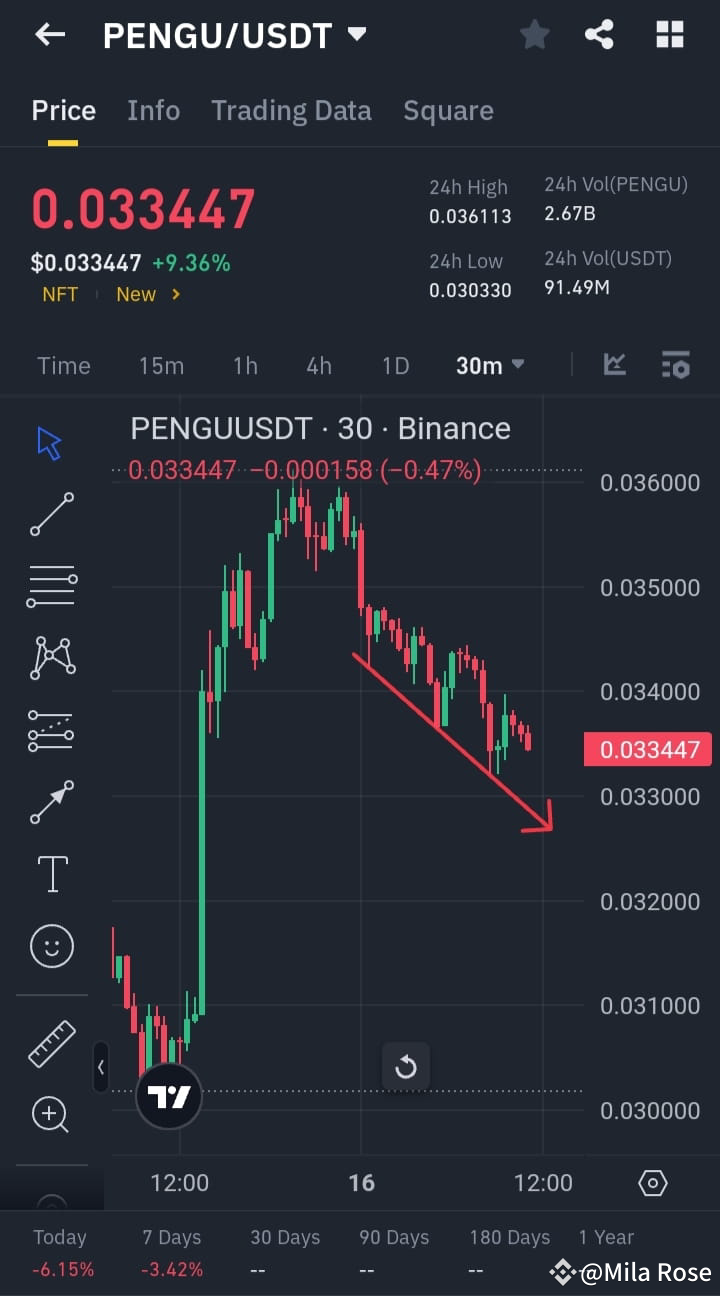Open the emoji annotation tool
This screenshot has height=1296, width=720.
(x=50, y=945)
